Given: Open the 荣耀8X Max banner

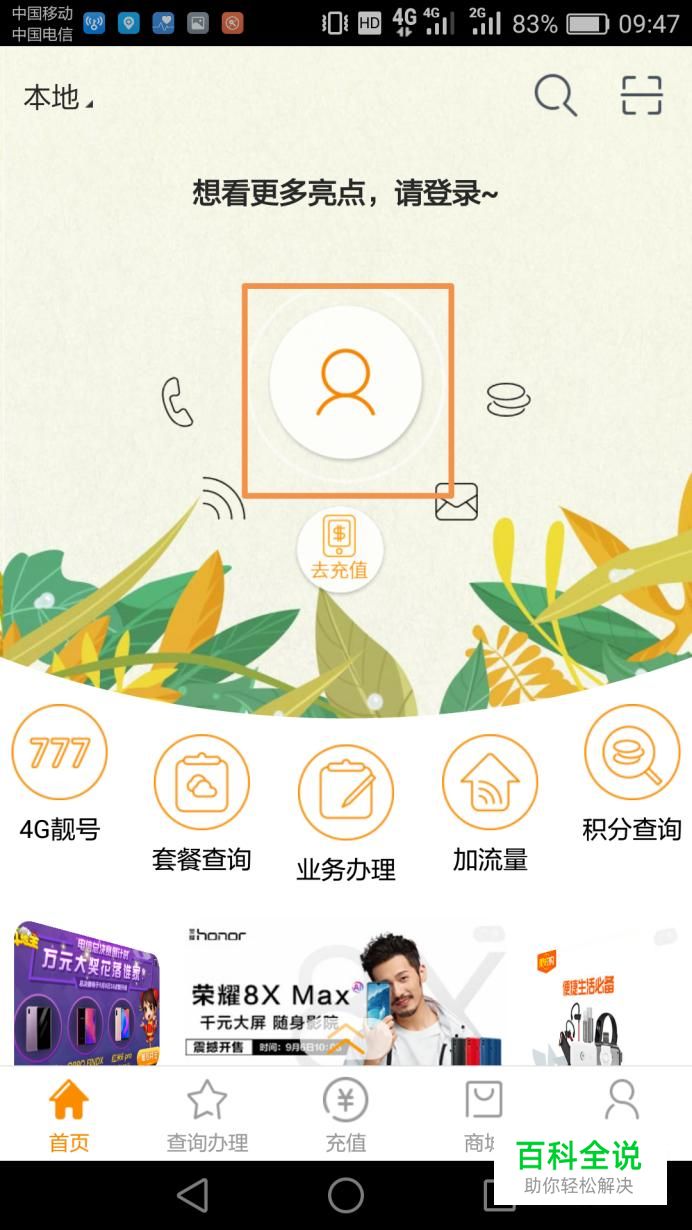Looking at the screenshot, I should pos(345,995).
